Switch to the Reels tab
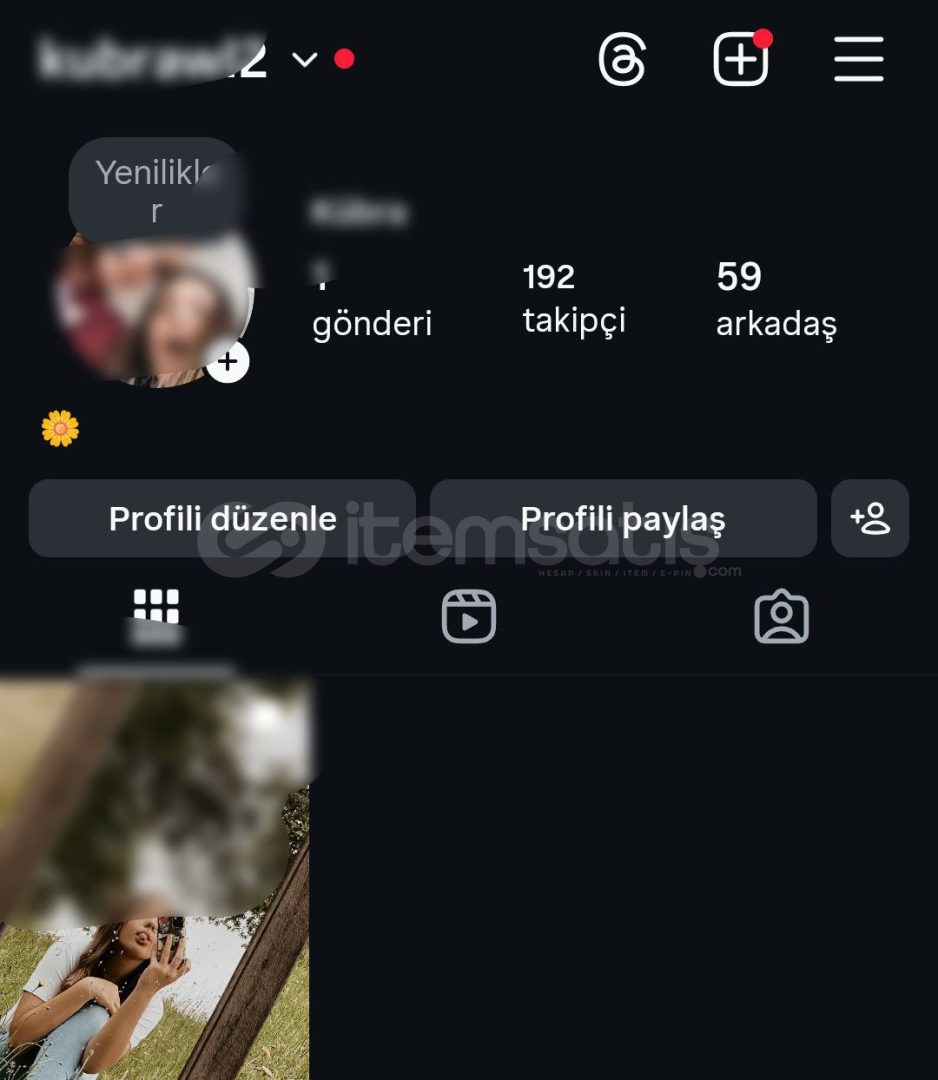The image size is (938, 1080). tap(469, 616)
